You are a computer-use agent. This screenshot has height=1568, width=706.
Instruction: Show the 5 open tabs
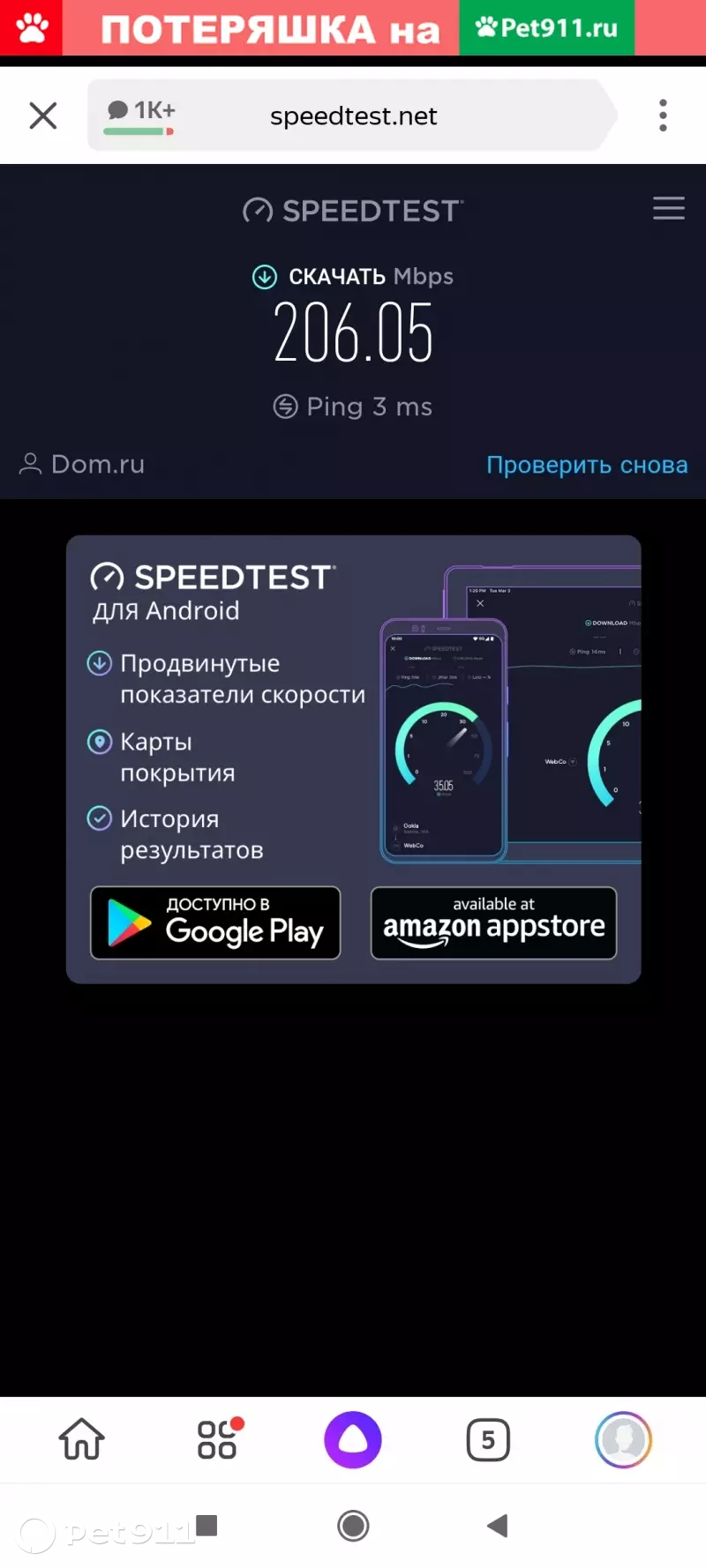(488, 1439)
